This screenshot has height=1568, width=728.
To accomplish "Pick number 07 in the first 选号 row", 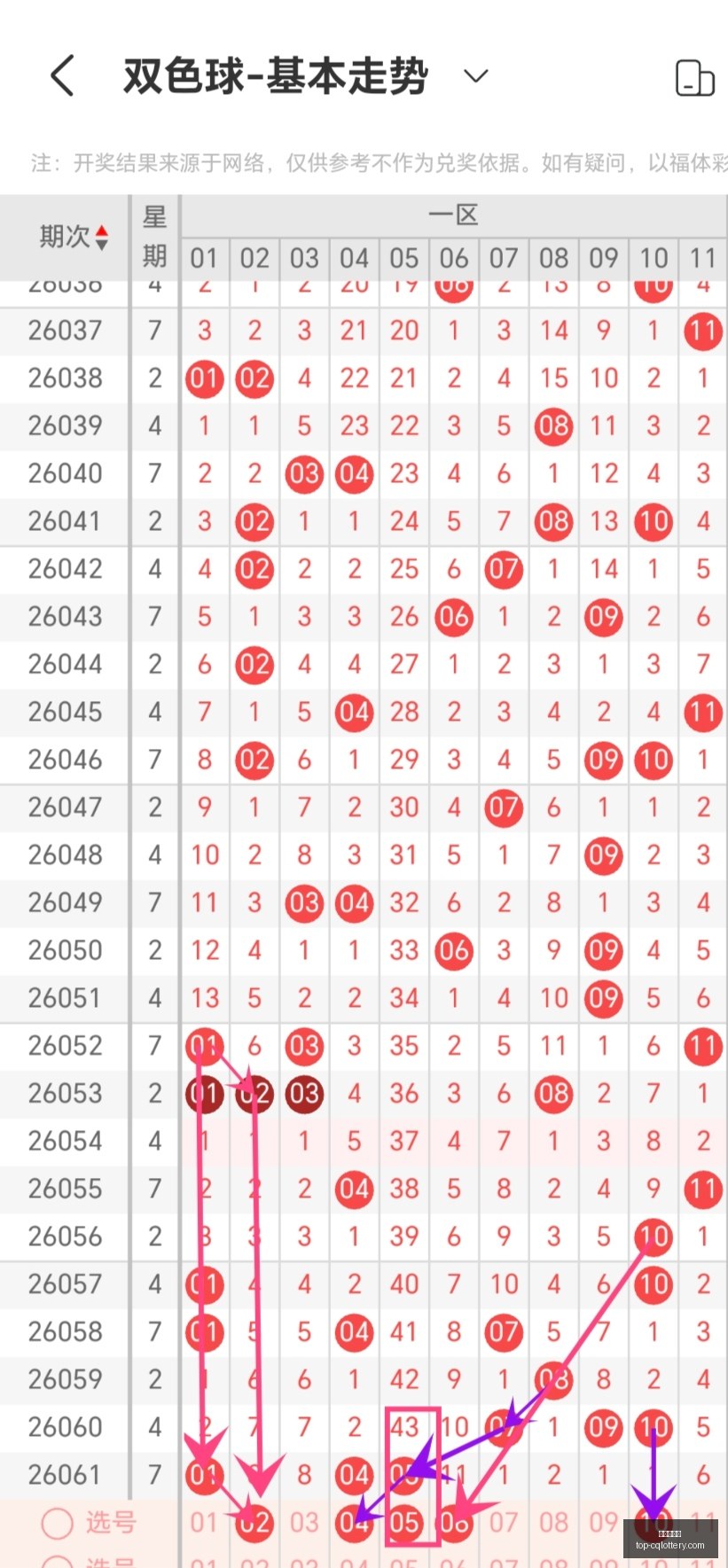I will click(x=504, y=1523).
